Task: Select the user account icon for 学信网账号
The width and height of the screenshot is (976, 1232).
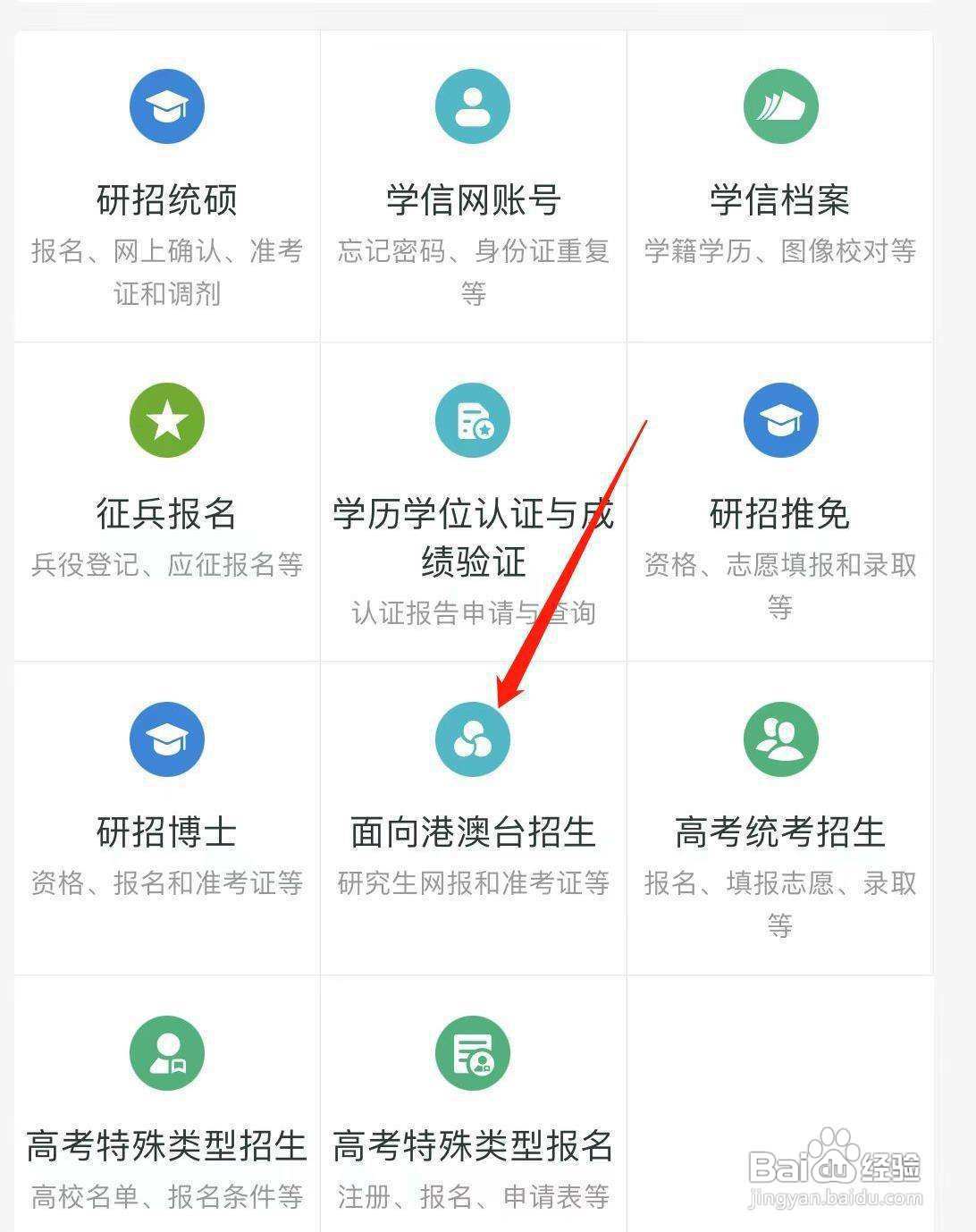Action: [473, 105]
